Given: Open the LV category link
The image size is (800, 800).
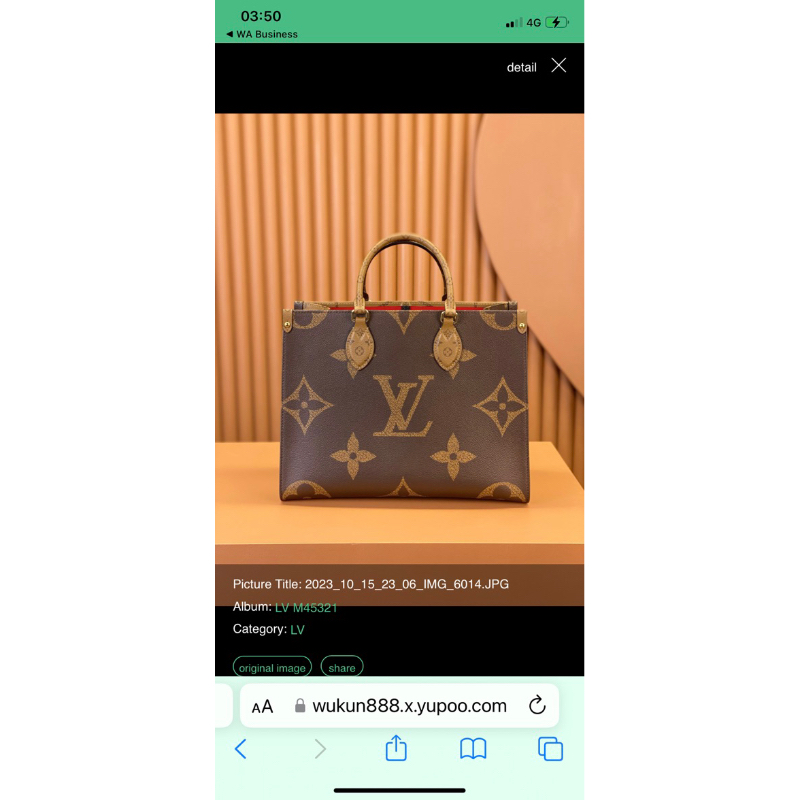Looking at the screenshot, I should click(297, 630).
